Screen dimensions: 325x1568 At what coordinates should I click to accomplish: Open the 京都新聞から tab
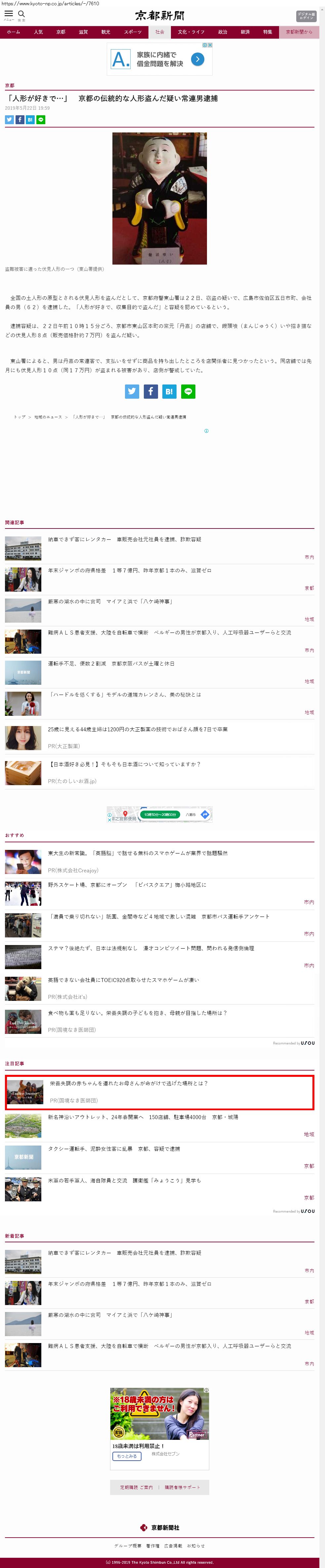coord(299,32)
